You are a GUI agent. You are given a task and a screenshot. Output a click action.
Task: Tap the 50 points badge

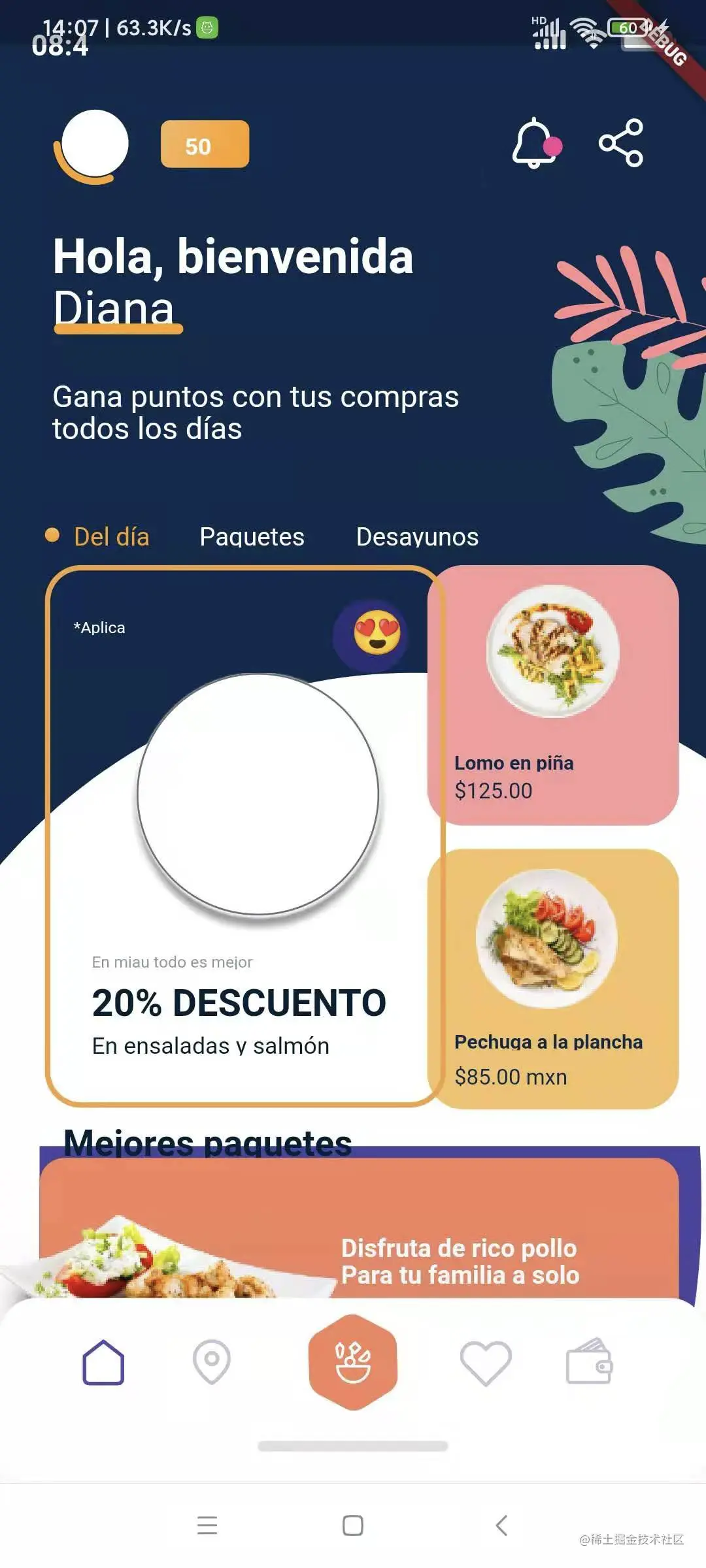tap(205, 144)
